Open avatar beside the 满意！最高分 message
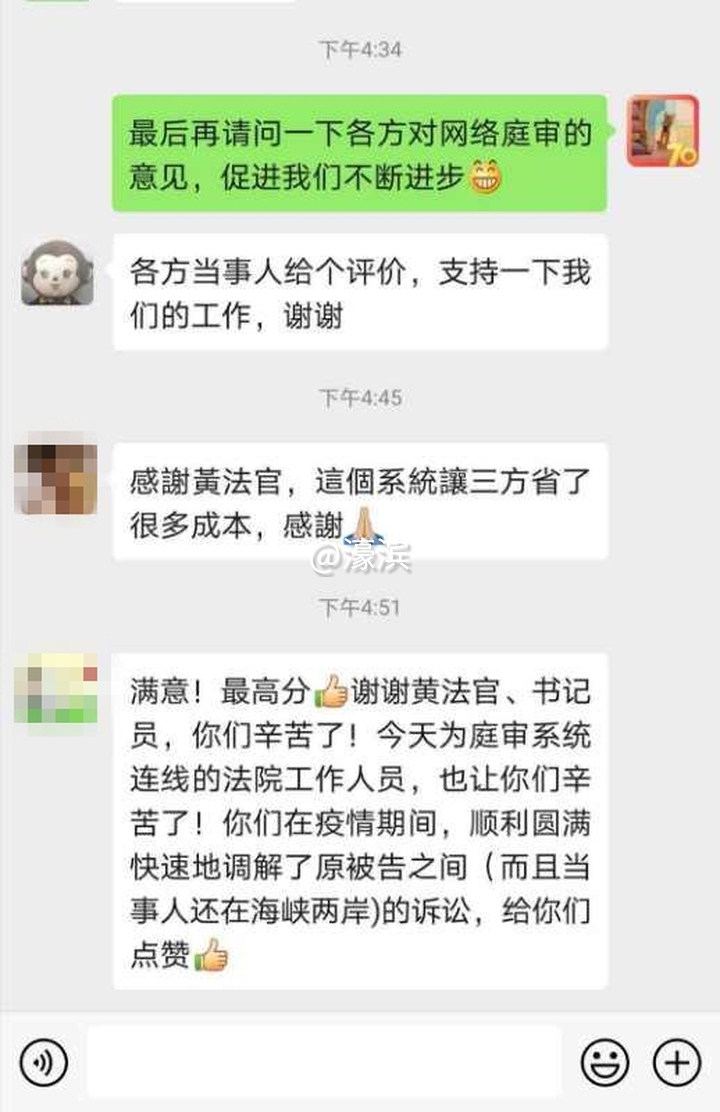The image size is (720, 1112). (57, 689)
